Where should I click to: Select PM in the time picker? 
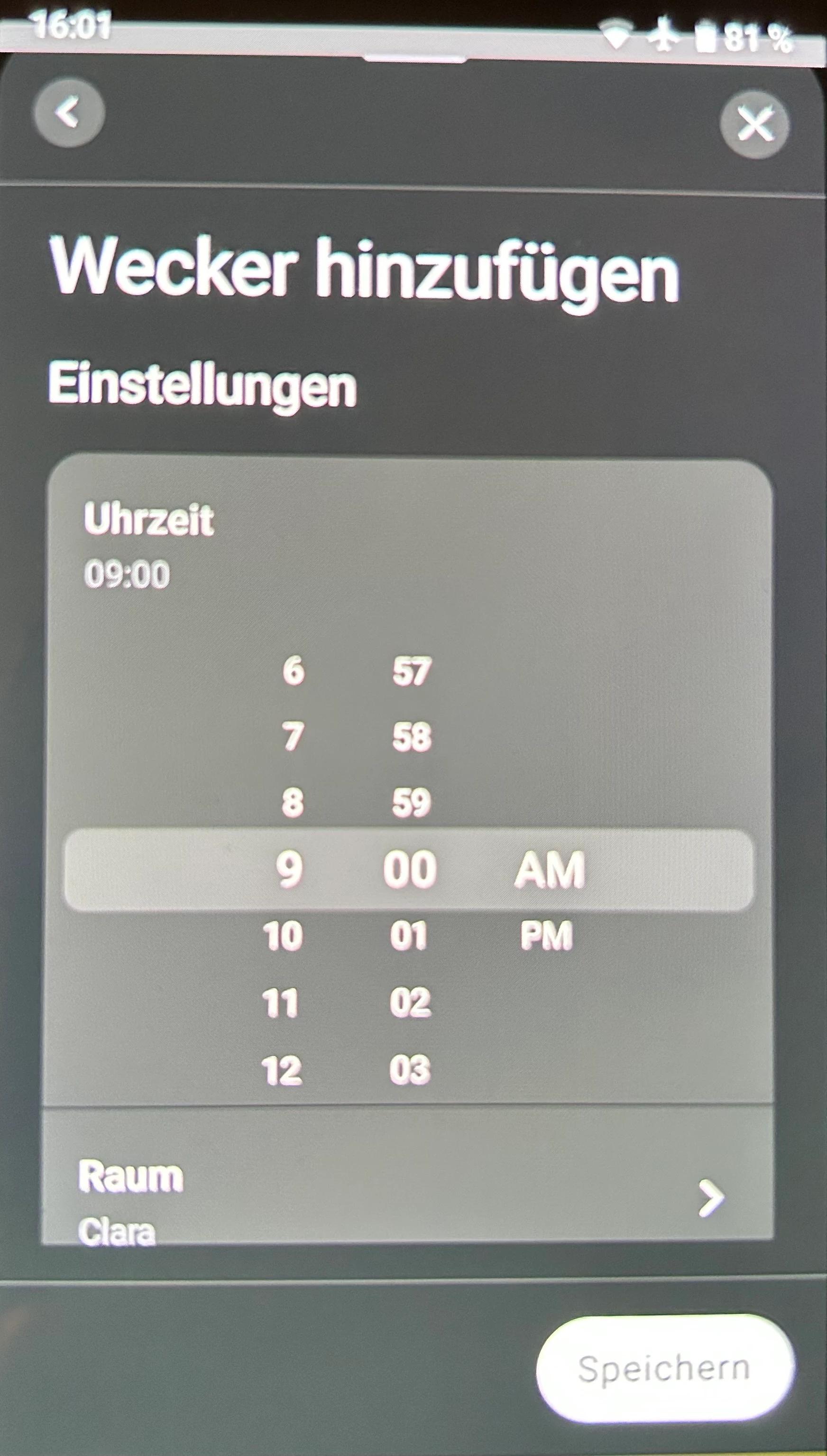(x=546, y=936)
